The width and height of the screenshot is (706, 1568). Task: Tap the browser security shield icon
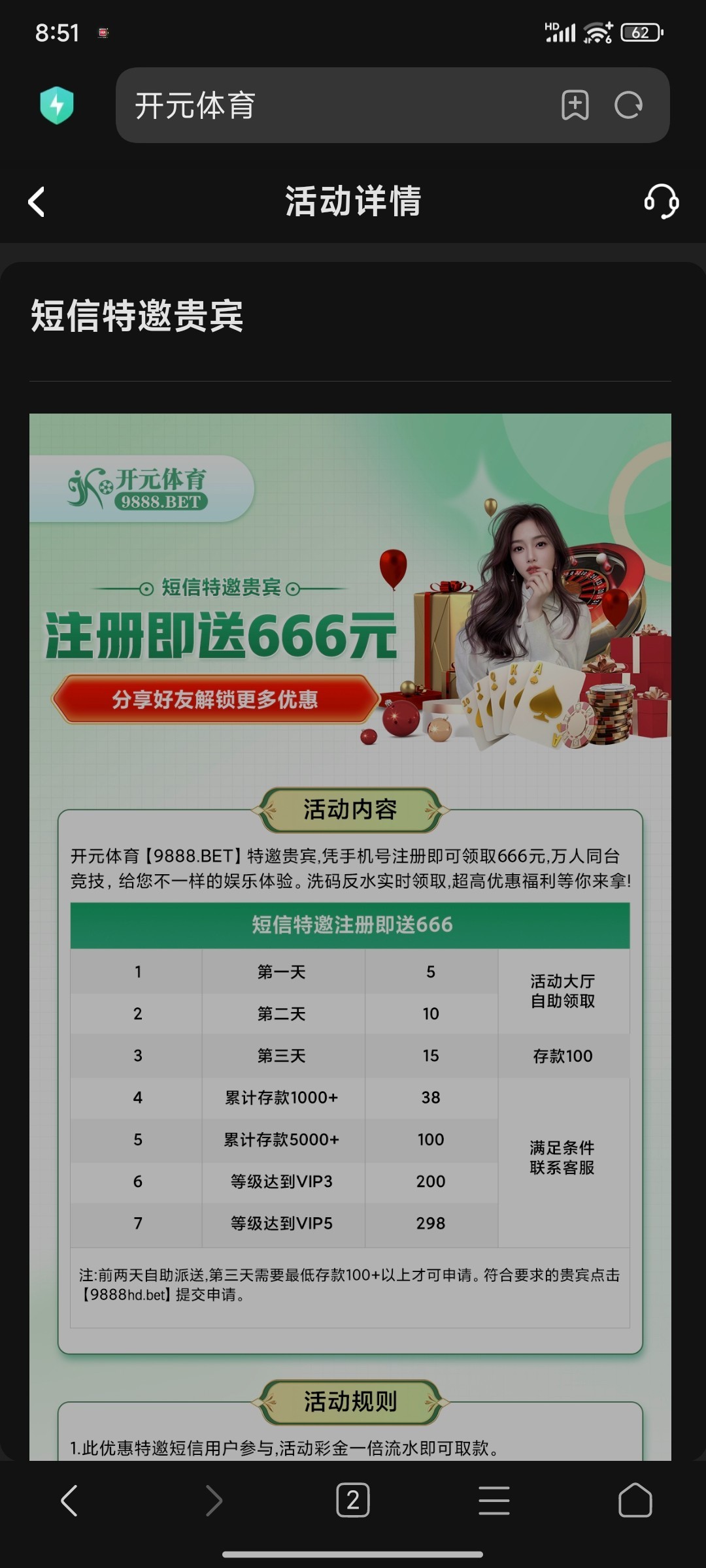[x=57, y=105]
